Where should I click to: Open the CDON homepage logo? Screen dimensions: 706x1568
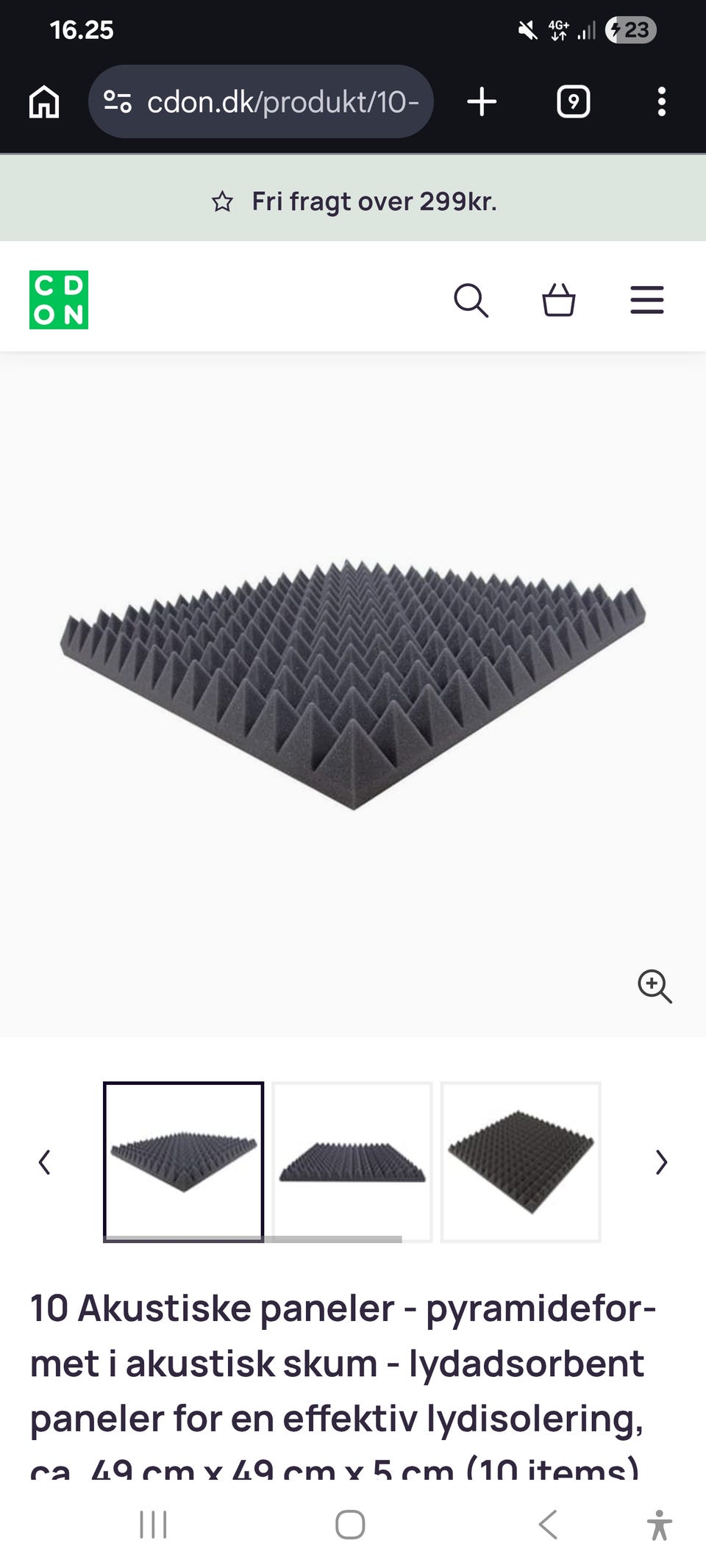59,300
